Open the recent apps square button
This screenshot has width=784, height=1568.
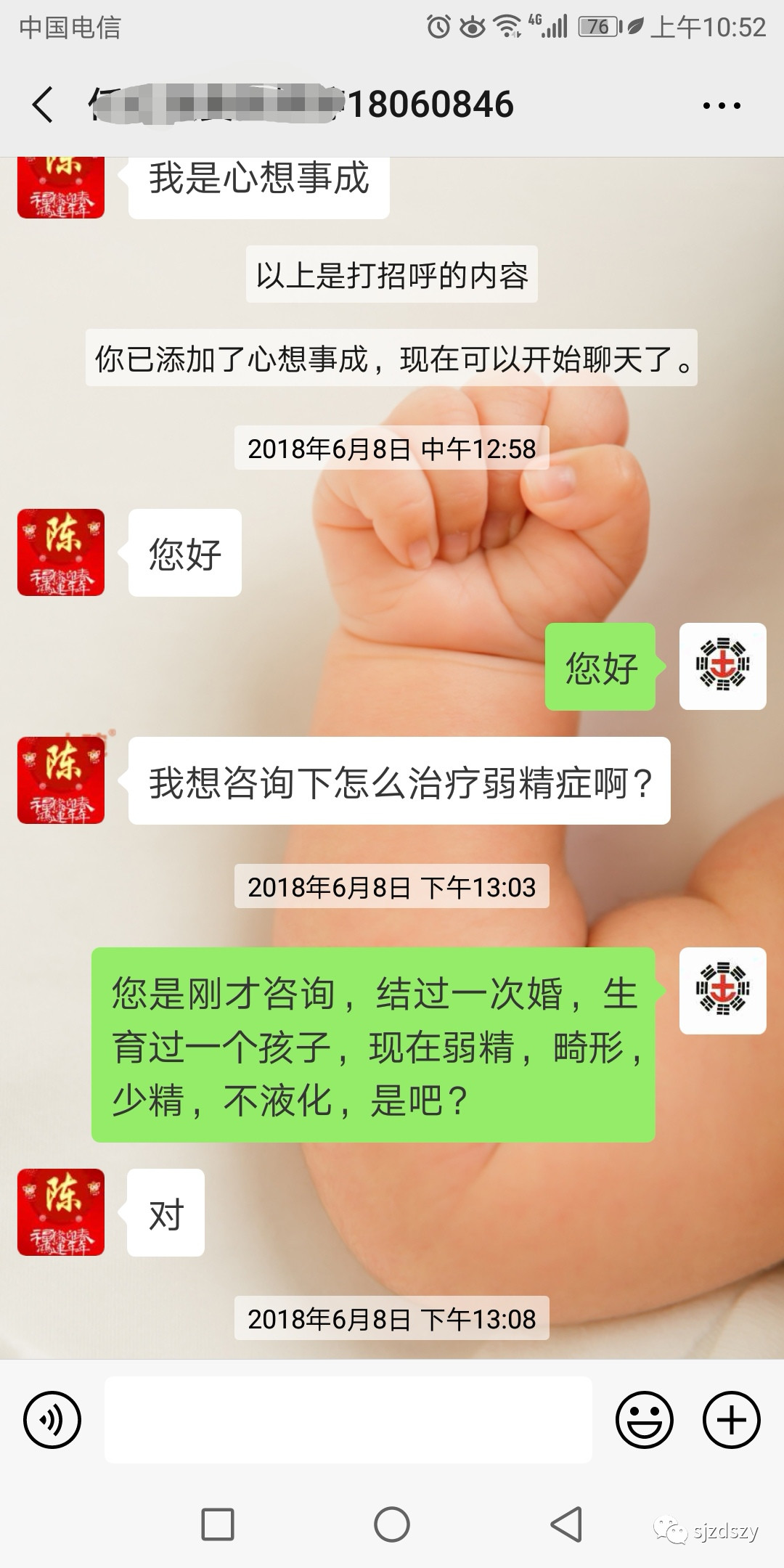pyautogui.click(x=218, y=1524)
